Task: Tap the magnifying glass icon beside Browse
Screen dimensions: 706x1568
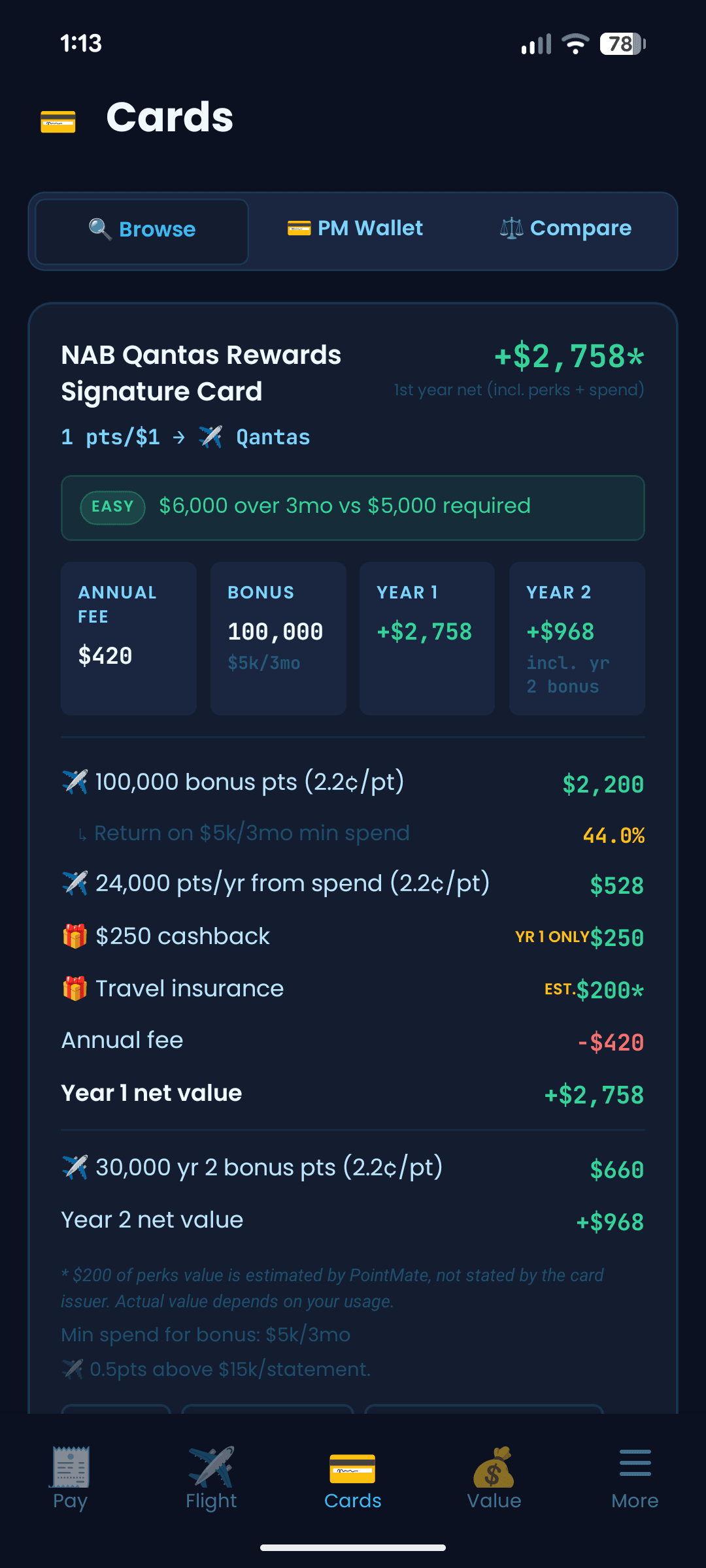Action: click(x=99, y=229)
